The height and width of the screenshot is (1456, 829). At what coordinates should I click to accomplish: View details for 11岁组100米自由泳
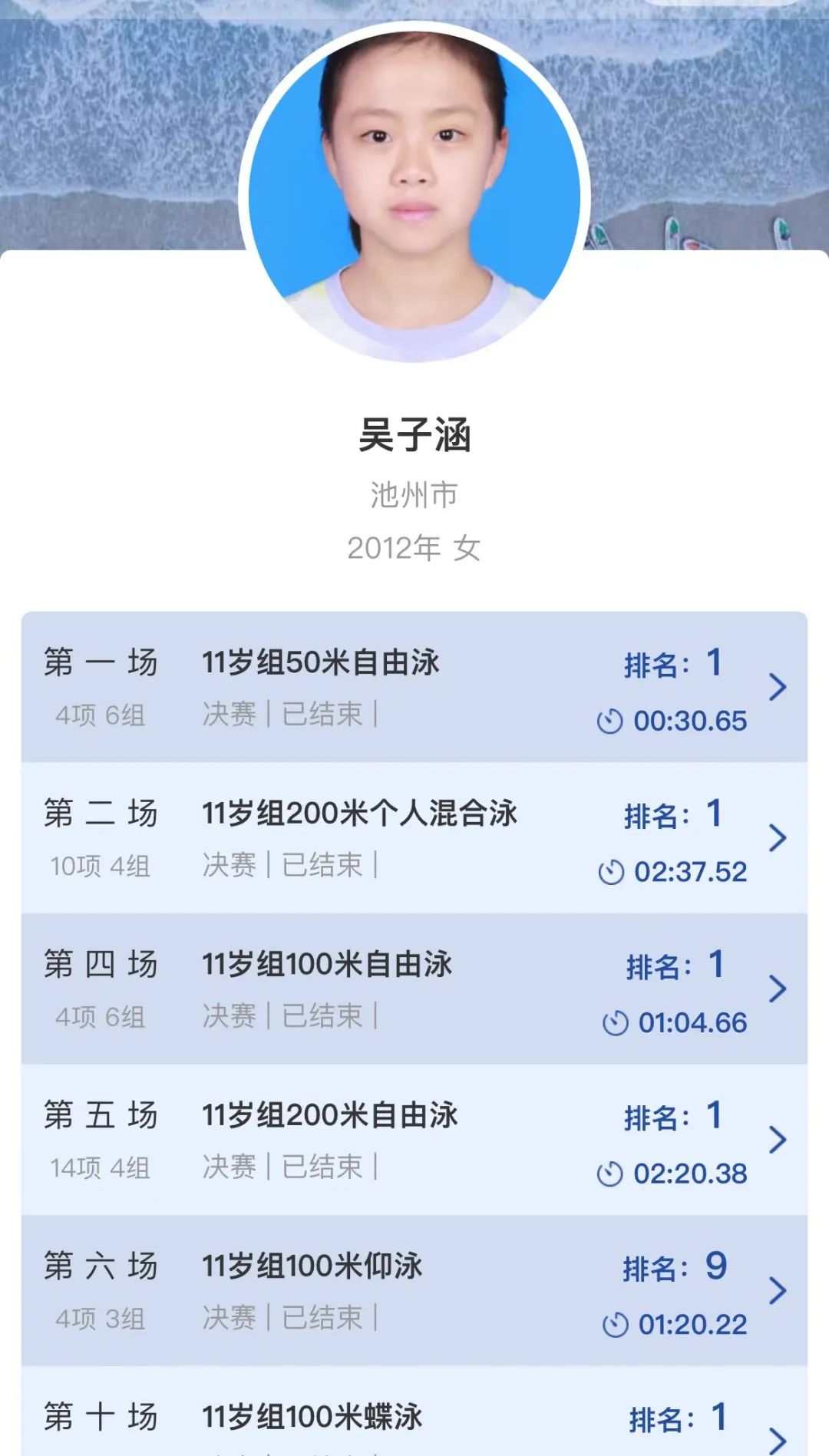[414, 989]
